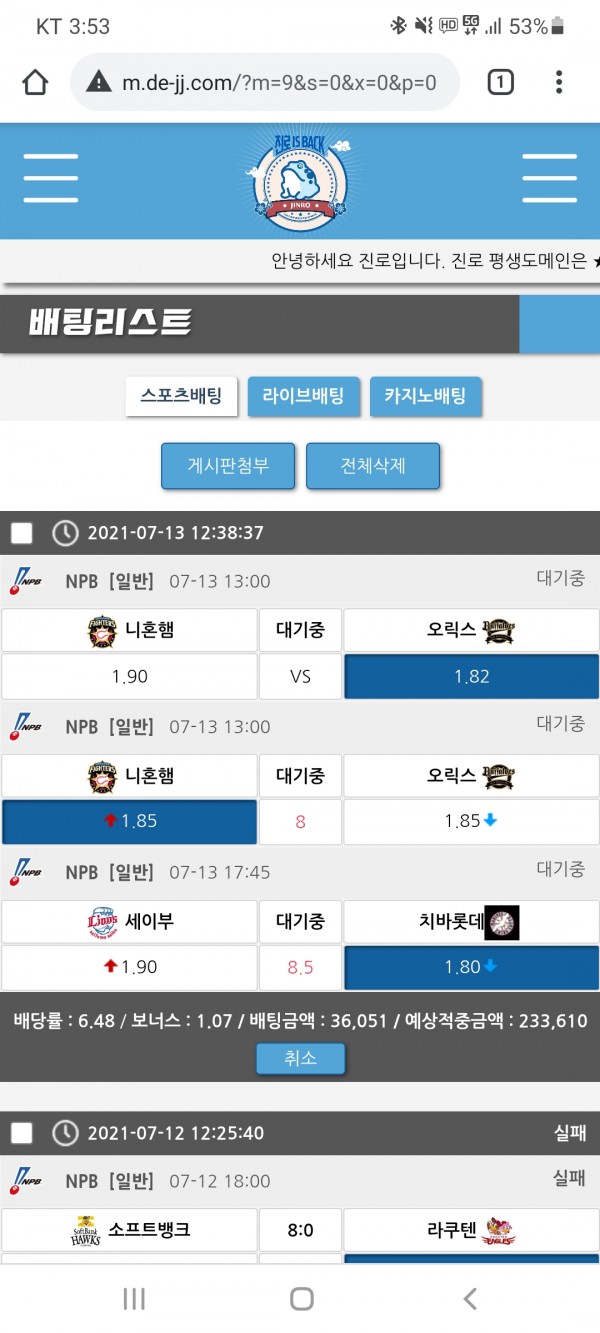
Task: Open recent apps from the navigation bar
Action: pos(134,1298)
